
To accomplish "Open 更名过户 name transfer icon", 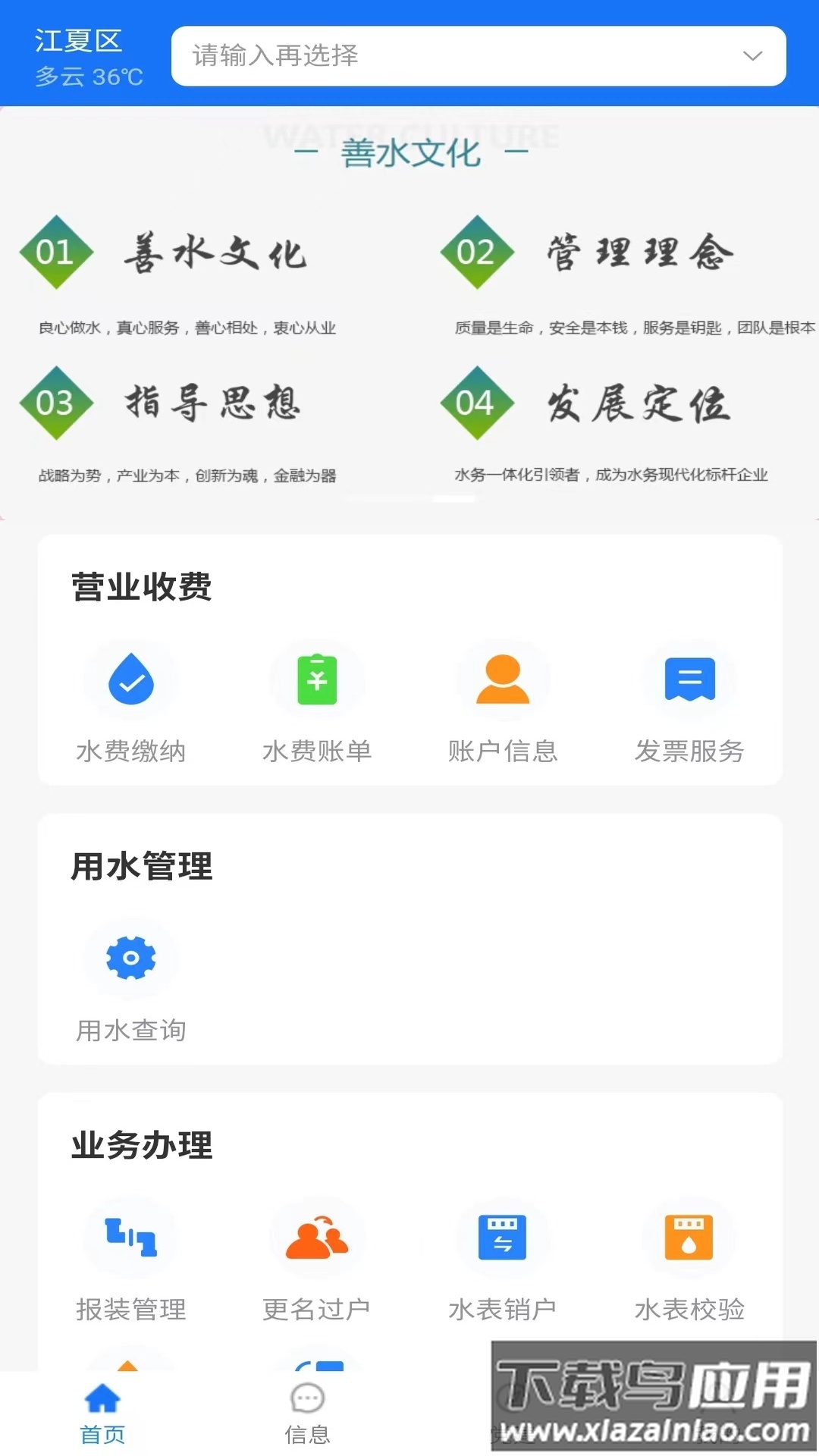I will coord(317,1238).
